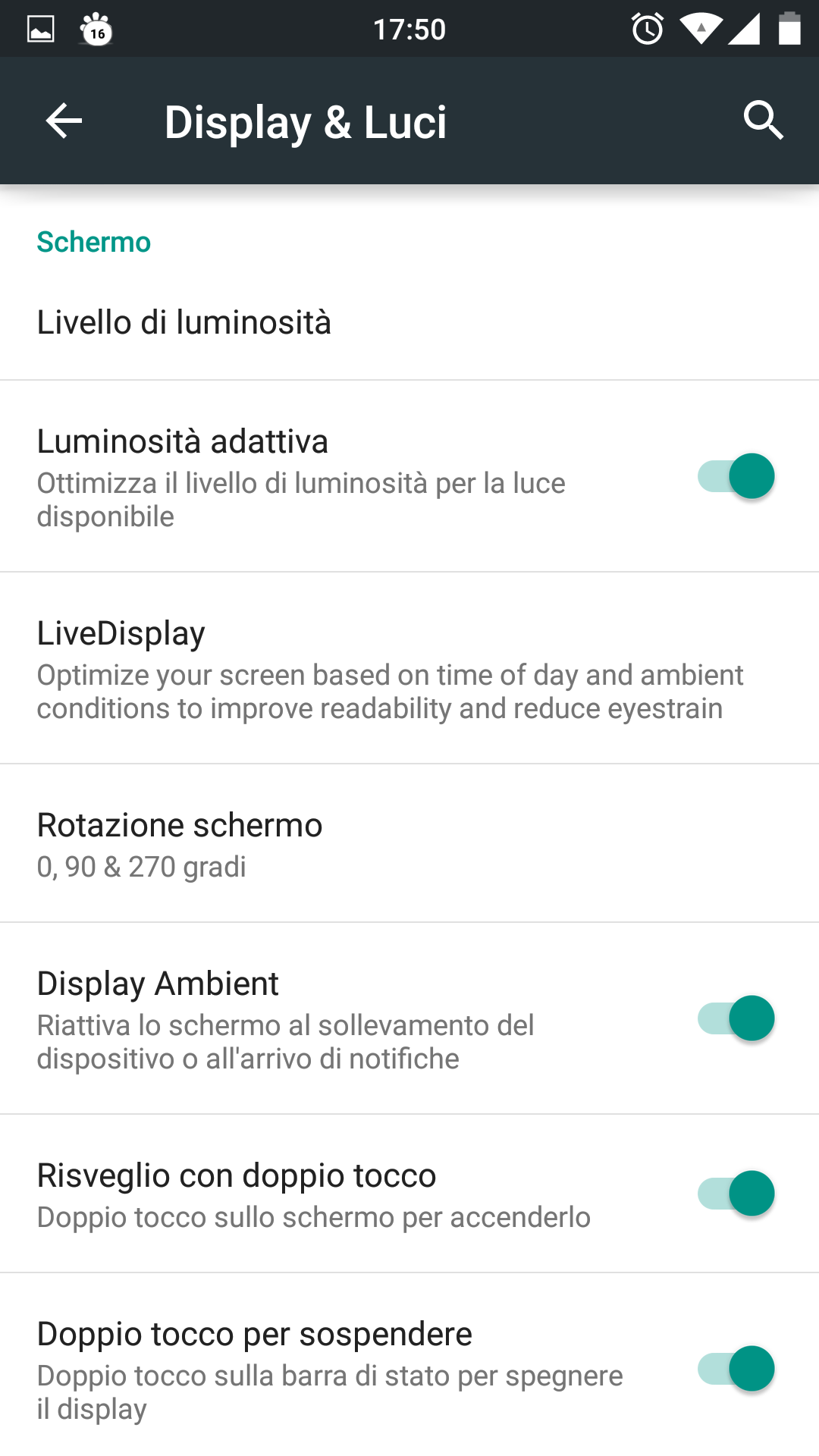Viewport: 819px width, 1456px height.
Task: Toggle Doppio tocco per sospendere switch
Action: click(x=736, y=1369)
